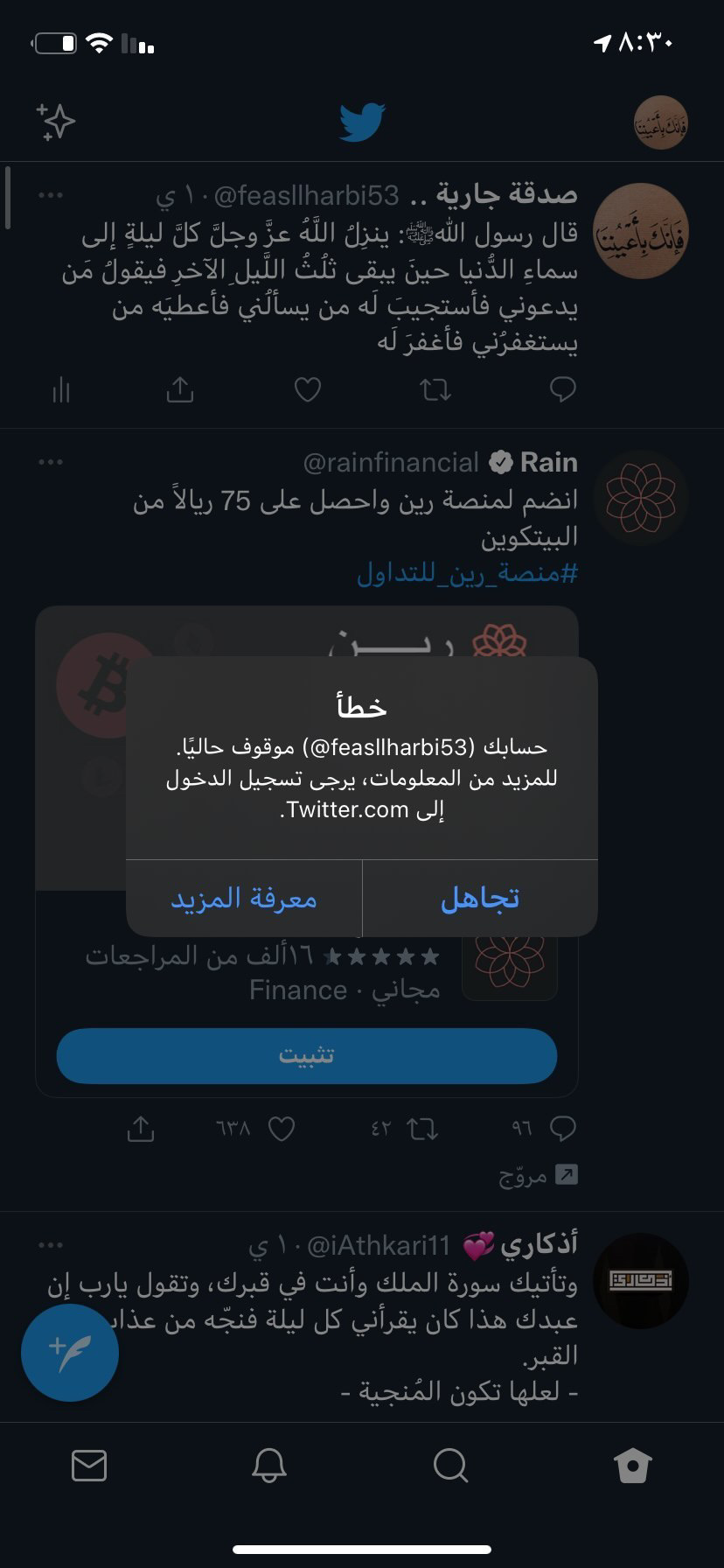Dismiss the error dialog with تجاهل
The width and height of the screenshot is (724, 1568).
tap(480, 899)
